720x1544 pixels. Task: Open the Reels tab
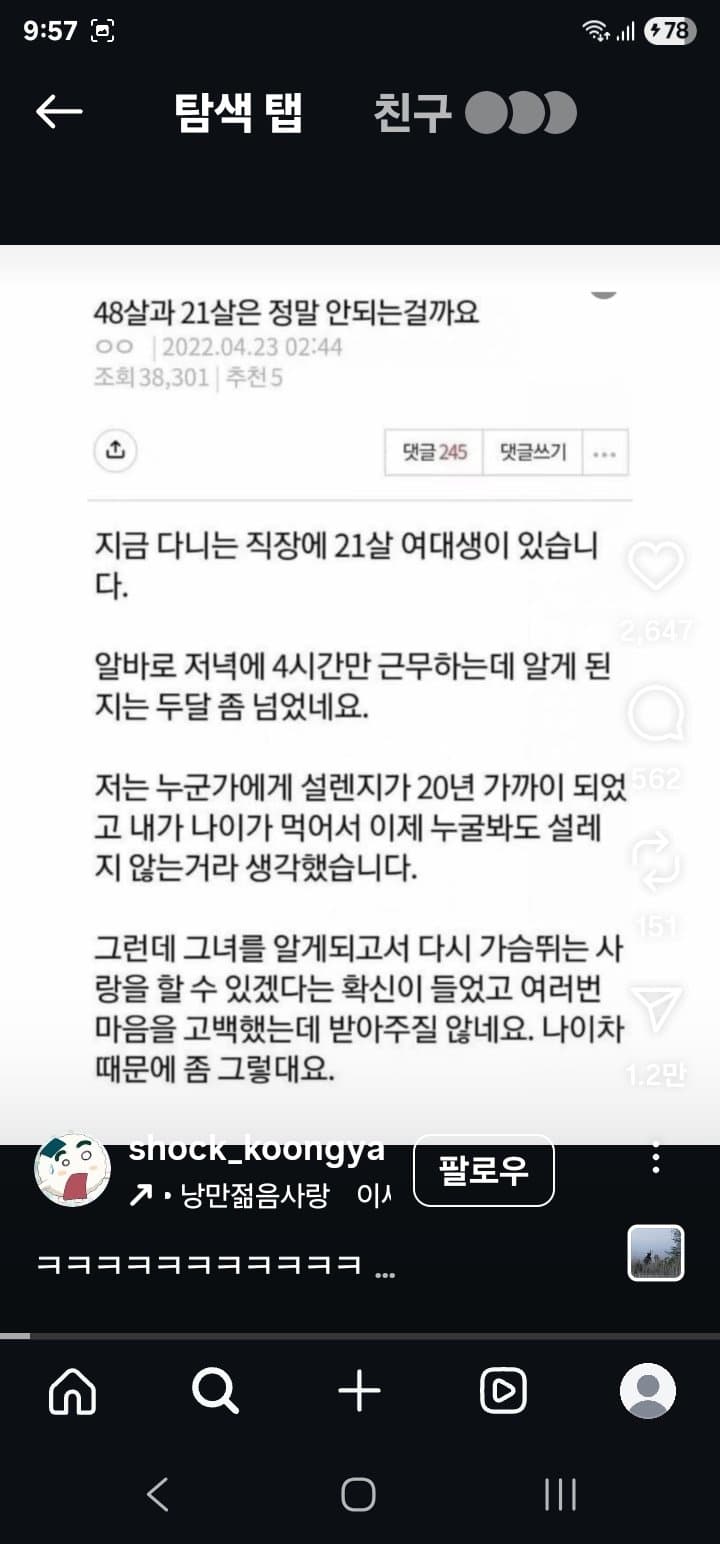(x=503, y=1391)
